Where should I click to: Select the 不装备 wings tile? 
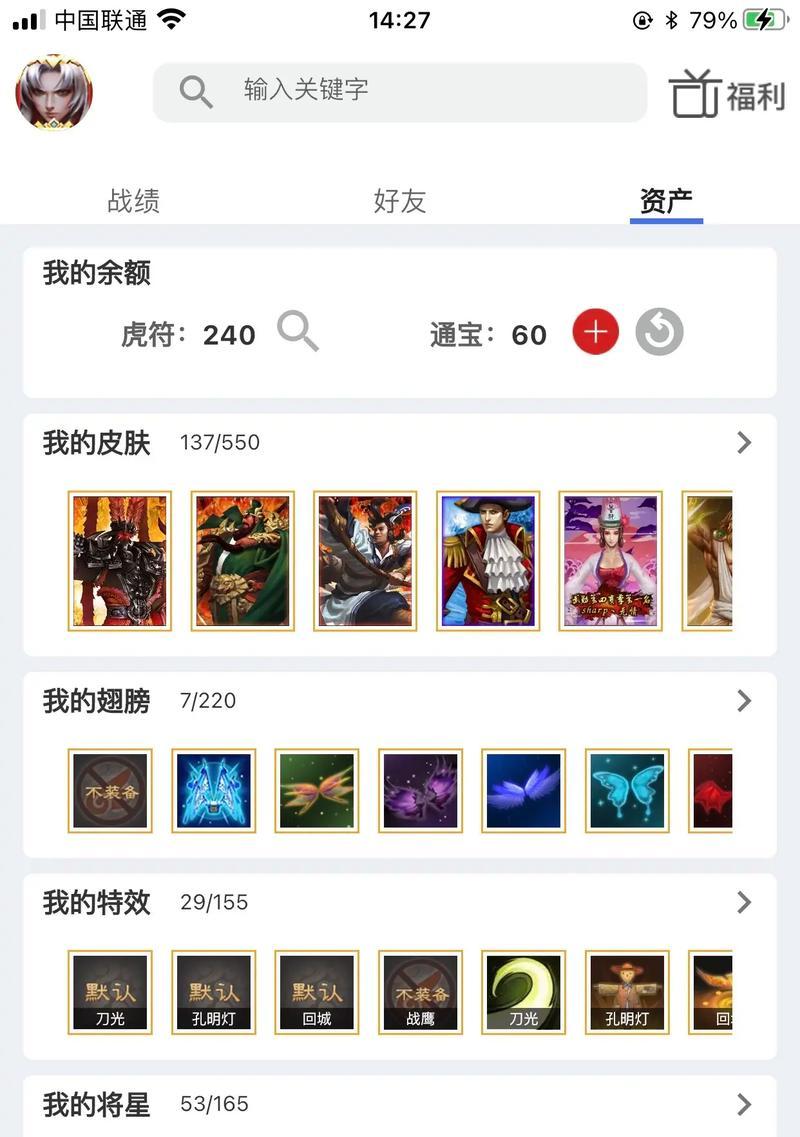tap(110, 791)
